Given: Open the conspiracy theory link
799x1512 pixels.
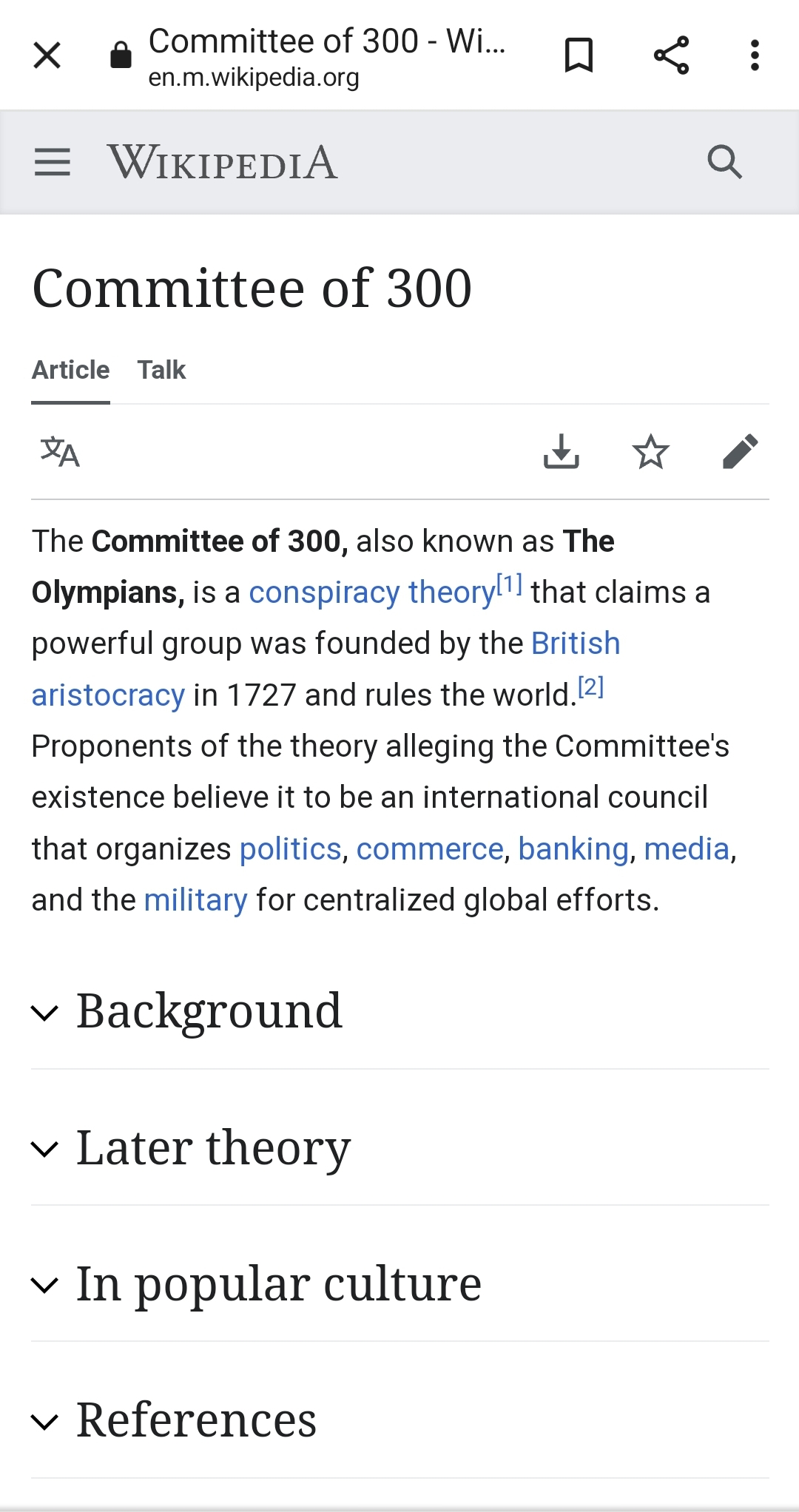Looking at the screenshot, I should pos(372,593).
